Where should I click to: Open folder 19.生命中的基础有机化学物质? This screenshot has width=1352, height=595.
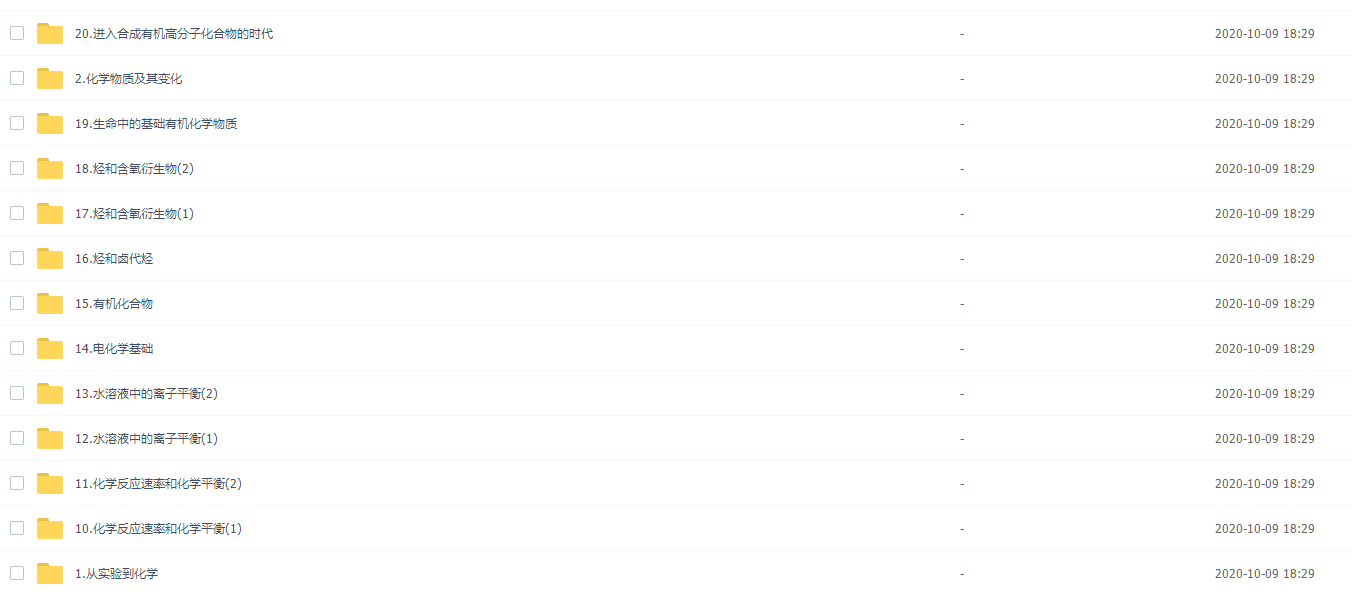coord(156,124)
